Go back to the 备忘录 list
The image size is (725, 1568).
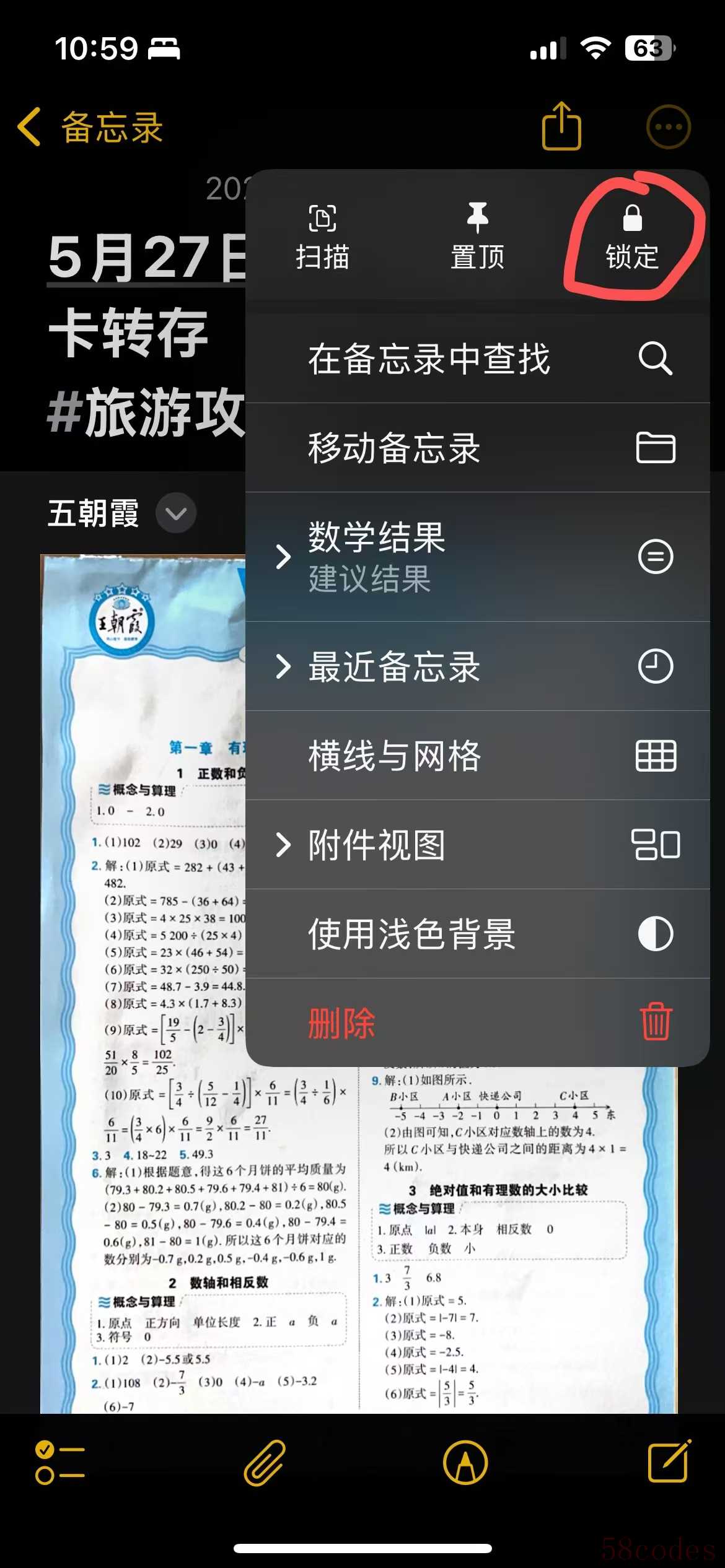[90, 127]
